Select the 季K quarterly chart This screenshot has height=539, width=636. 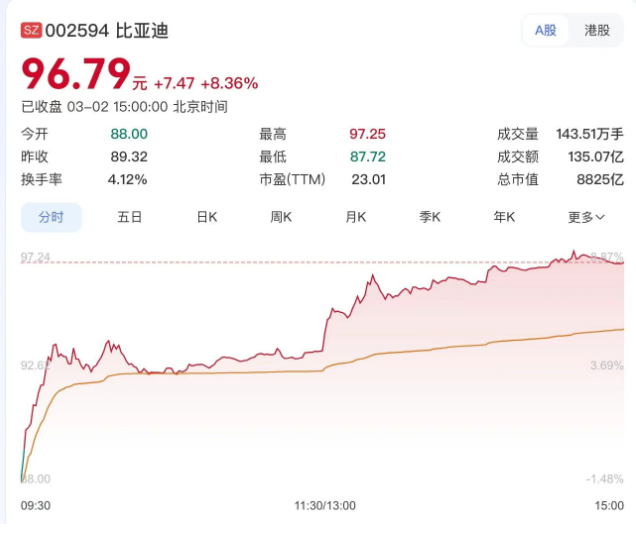(430, 217)
